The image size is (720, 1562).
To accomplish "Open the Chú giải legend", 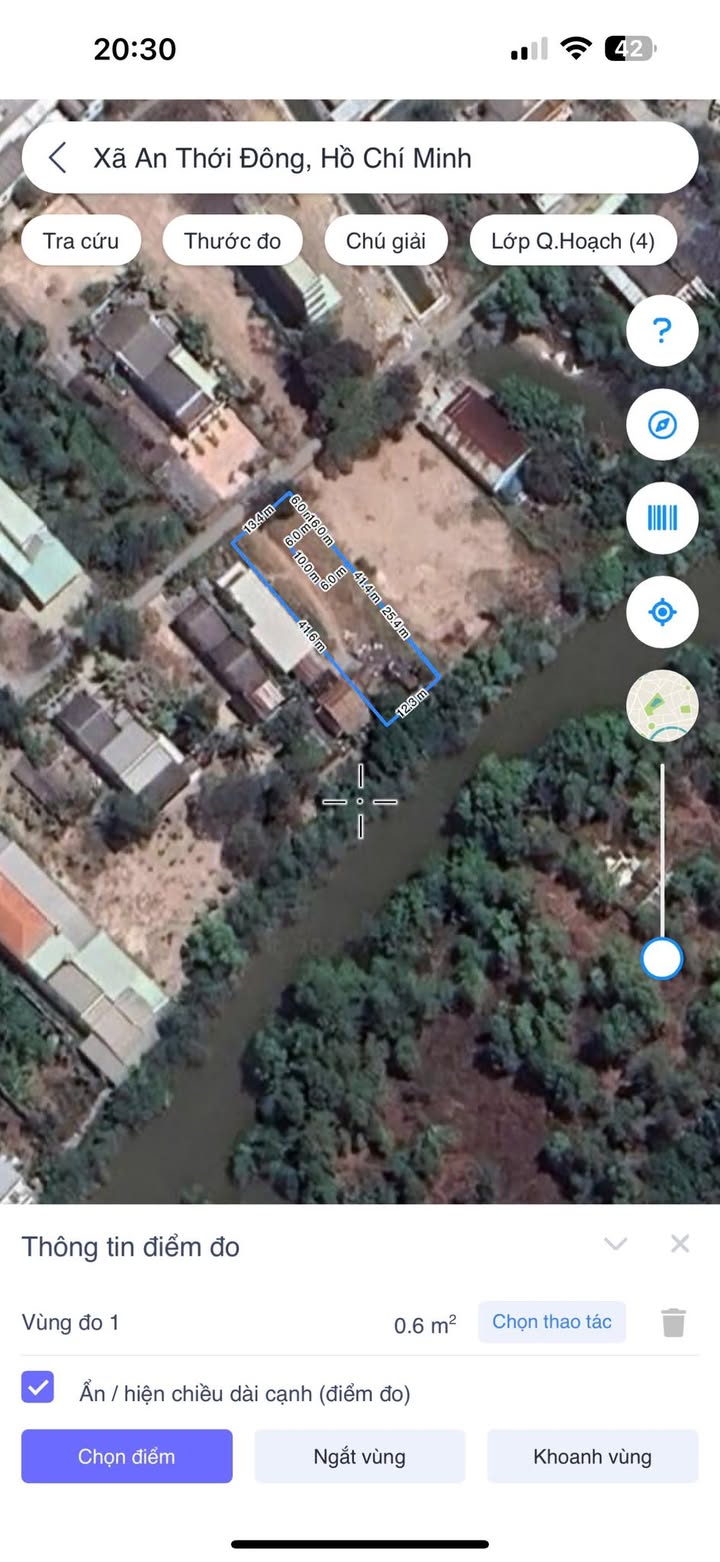I will point(386,241).
